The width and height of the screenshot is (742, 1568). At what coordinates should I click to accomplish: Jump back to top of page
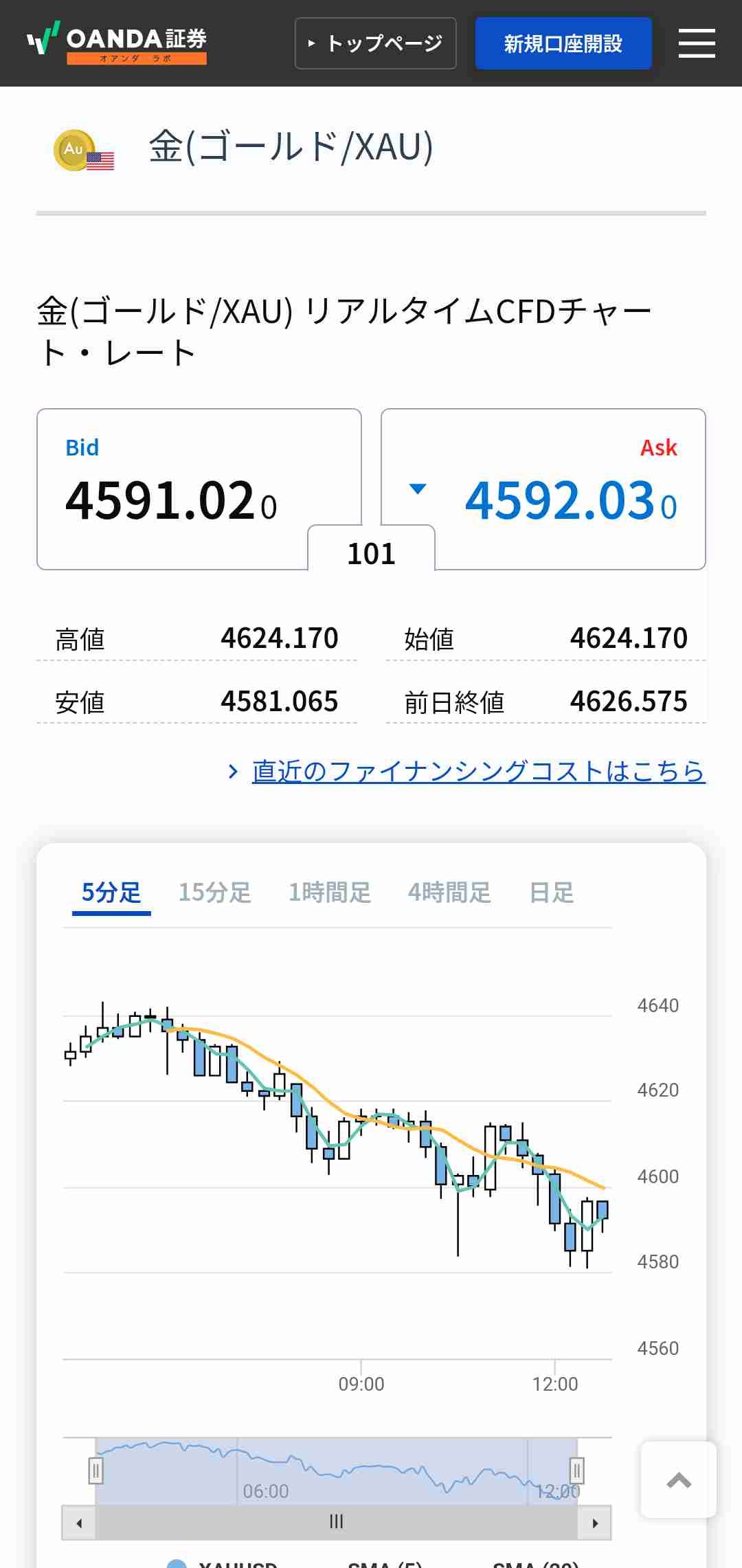tap(679, 1480)
